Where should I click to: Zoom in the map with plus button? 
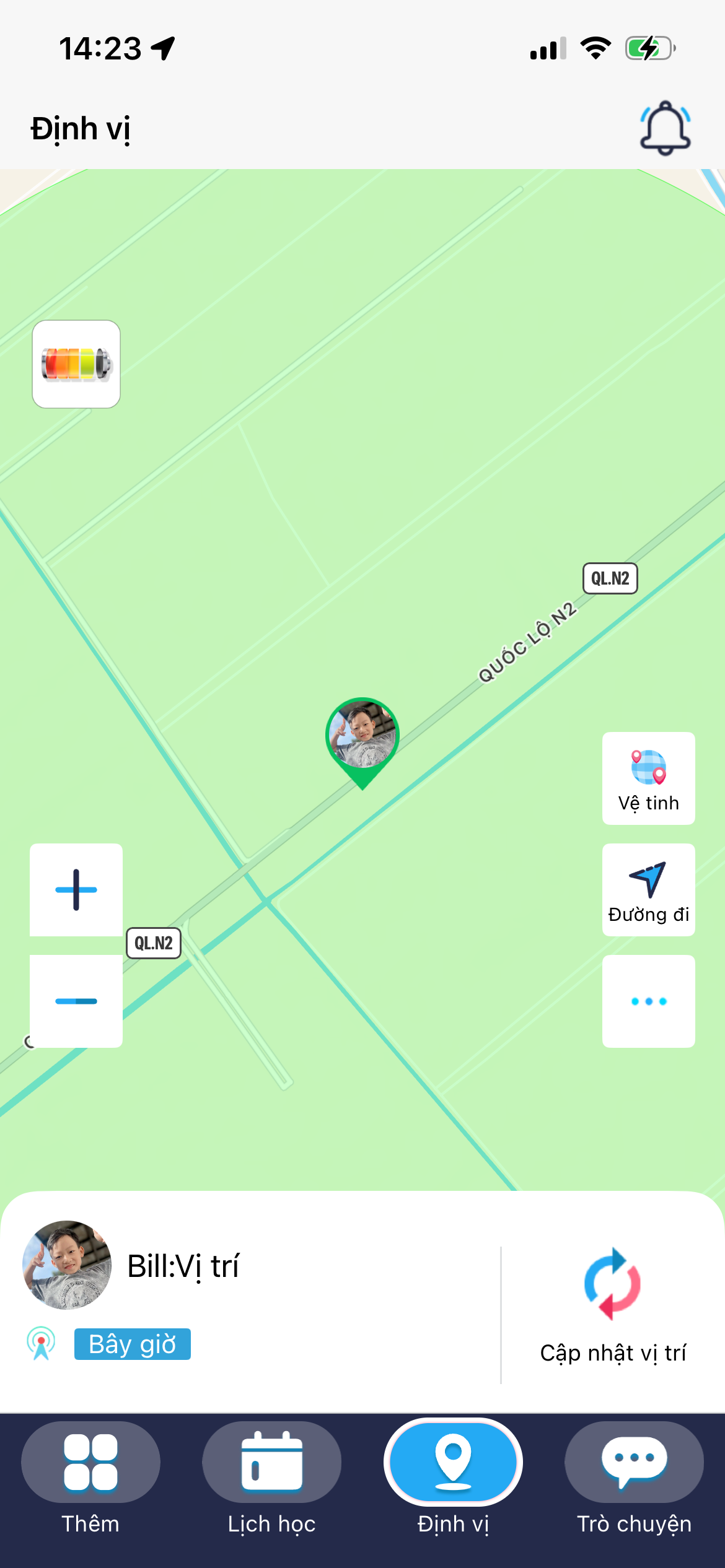(x=76, y=890)
